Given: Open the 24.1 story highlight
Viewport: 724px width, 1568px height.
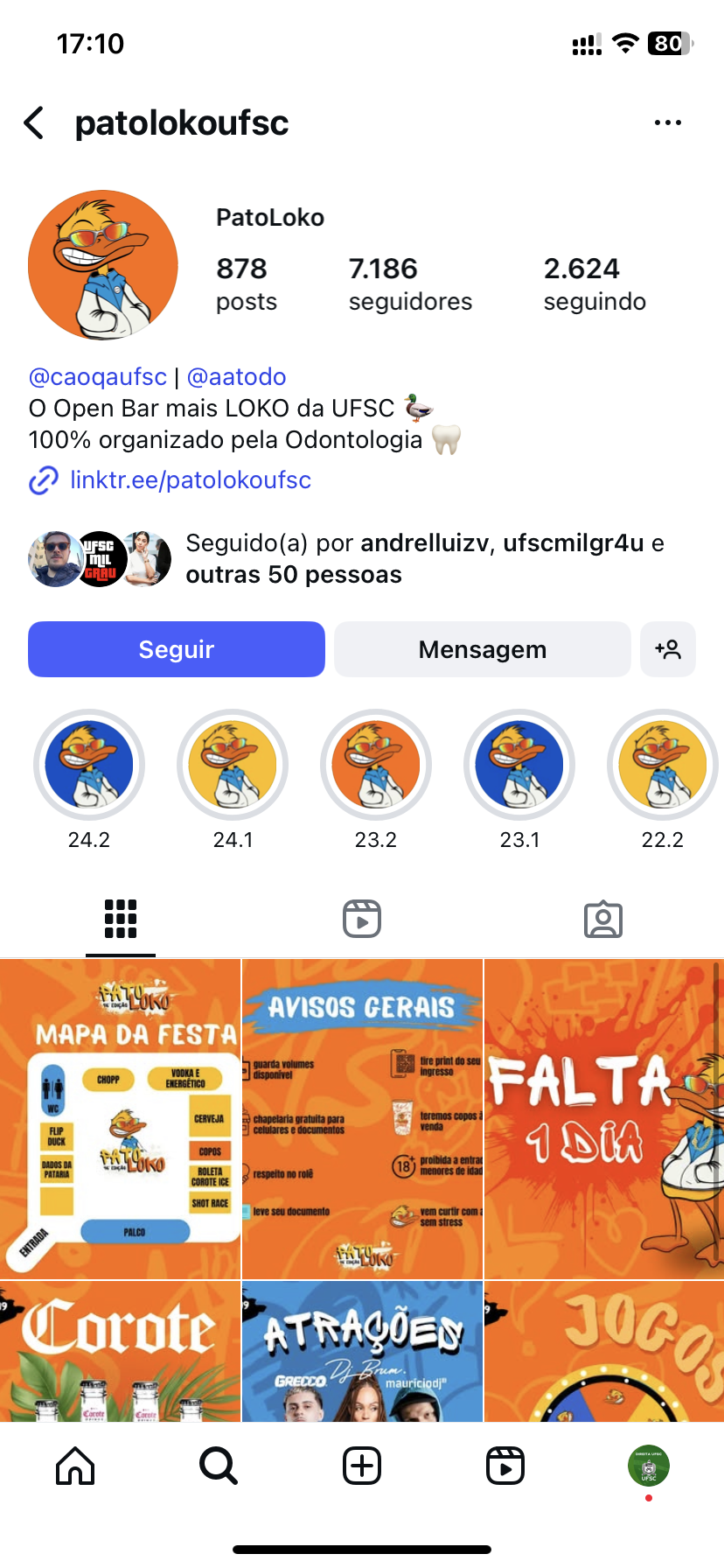Looking at the screenshot, I should coord(233,766).
